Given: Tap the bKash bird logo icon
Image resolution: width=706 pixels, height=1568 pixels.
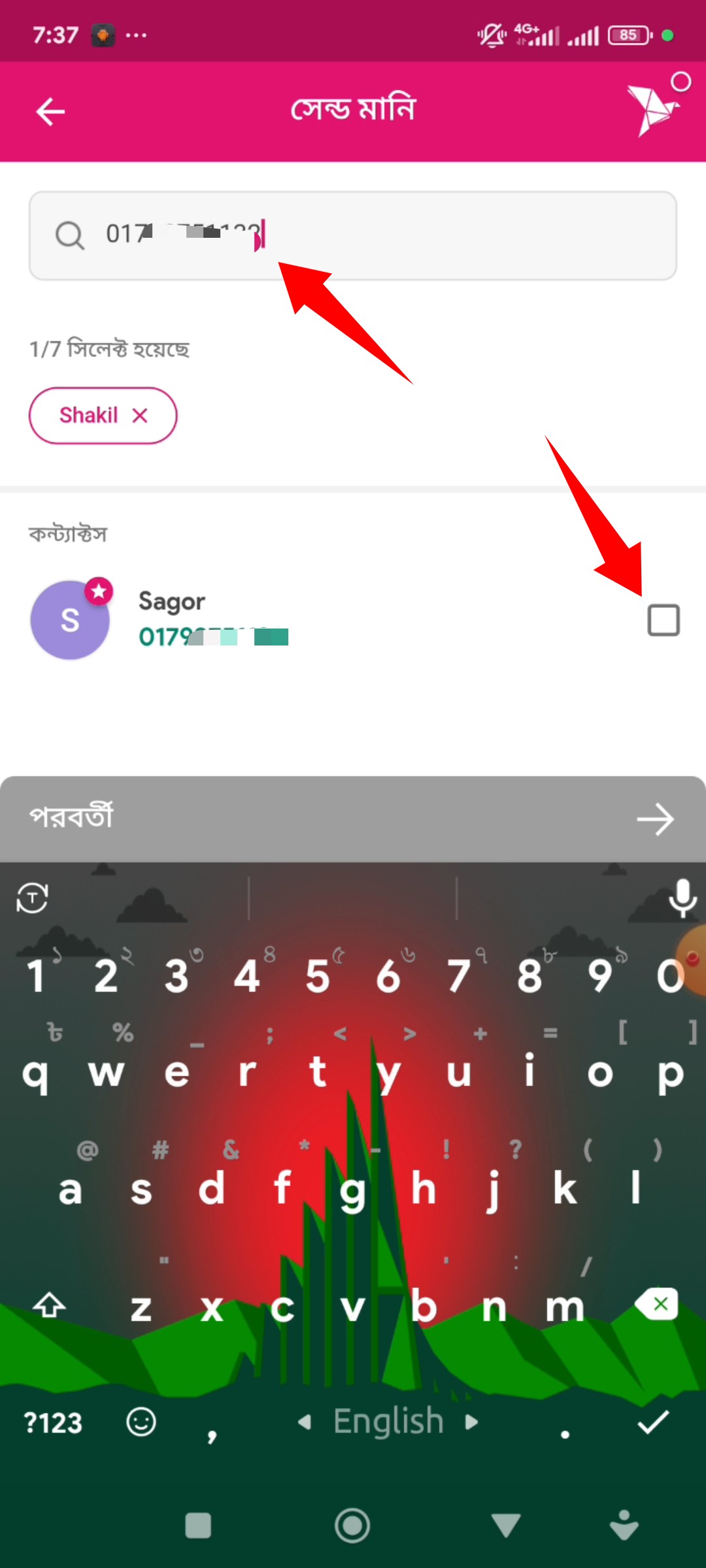Looking at the screenshot, I should (x=652, y=110).
